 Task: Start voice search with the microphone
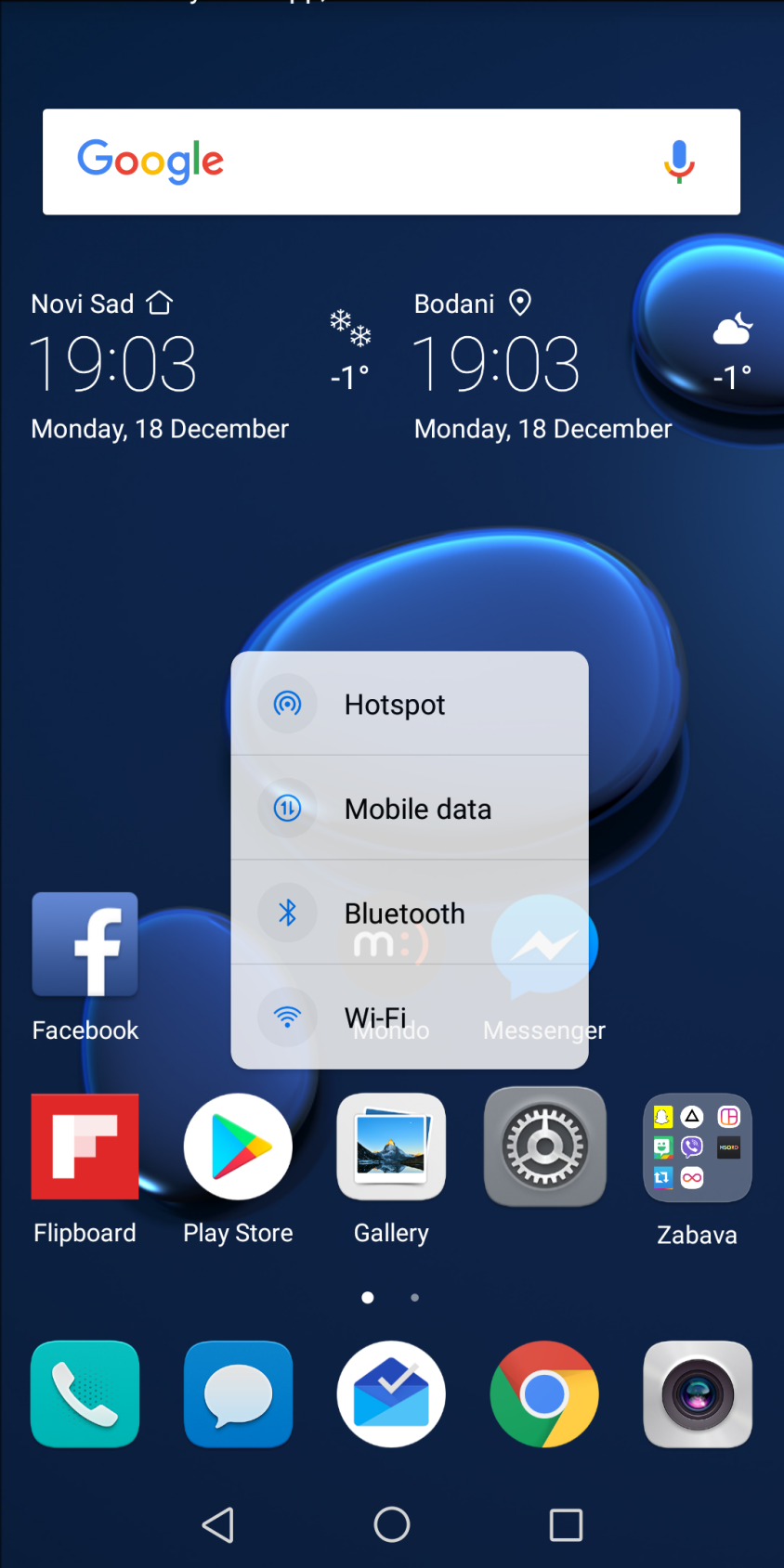(679, 162)
